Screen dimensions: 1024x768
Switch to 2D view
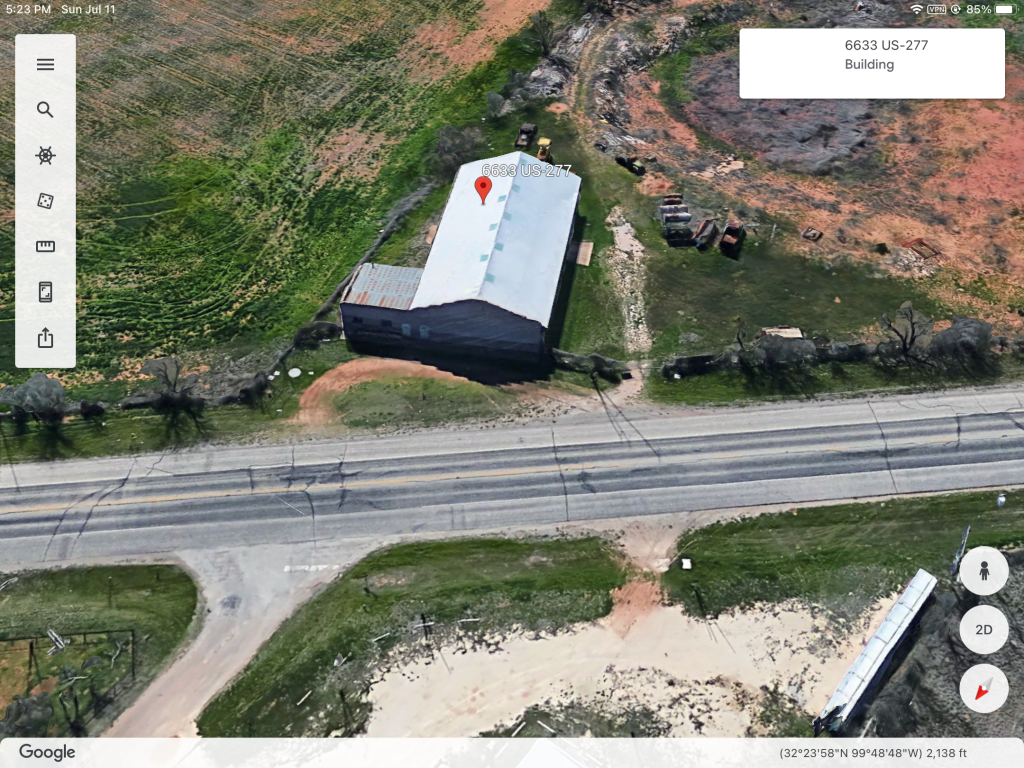[x=984, y=630]
